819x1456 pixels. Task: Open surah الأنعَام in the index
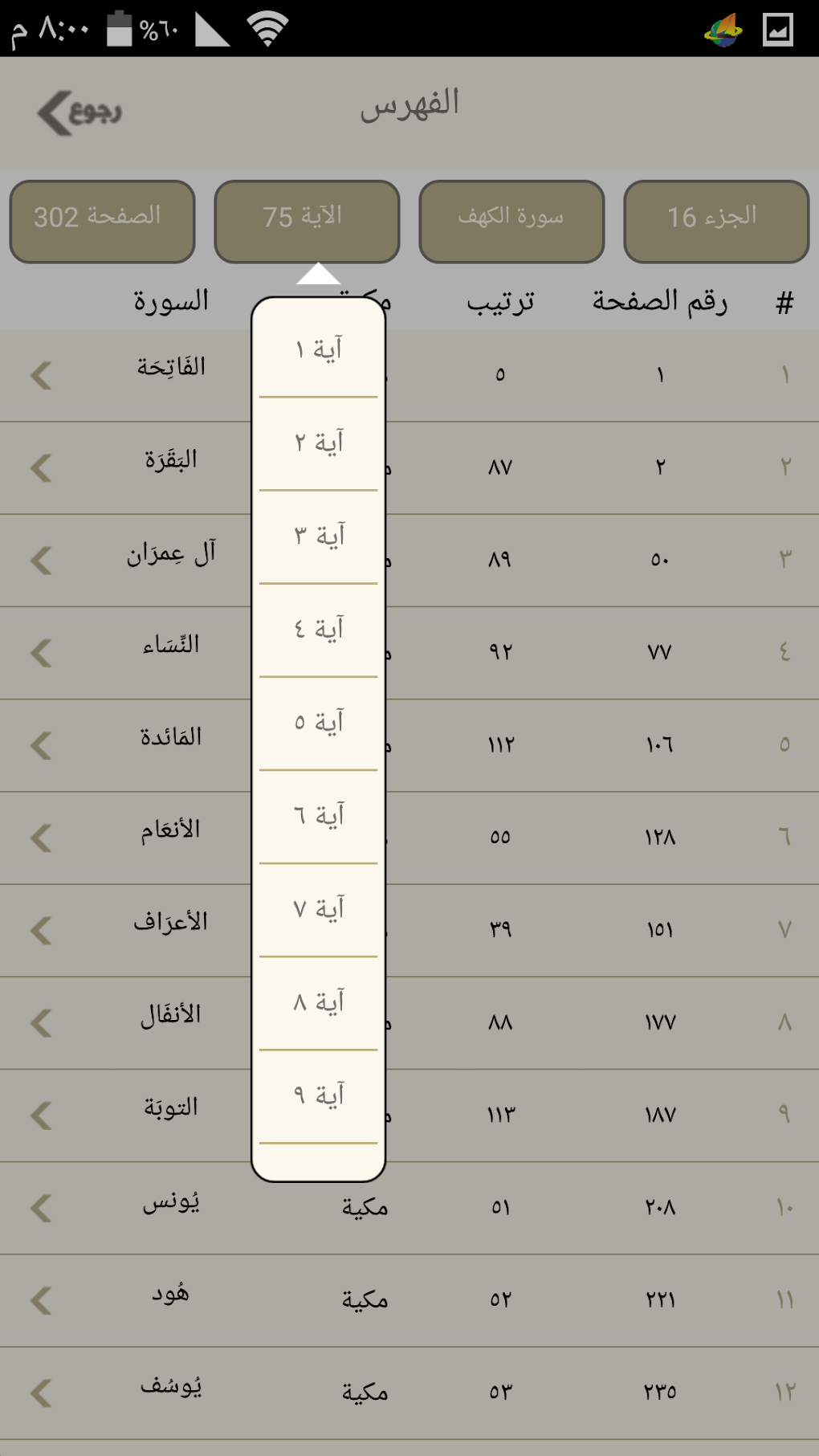(170, 837)
